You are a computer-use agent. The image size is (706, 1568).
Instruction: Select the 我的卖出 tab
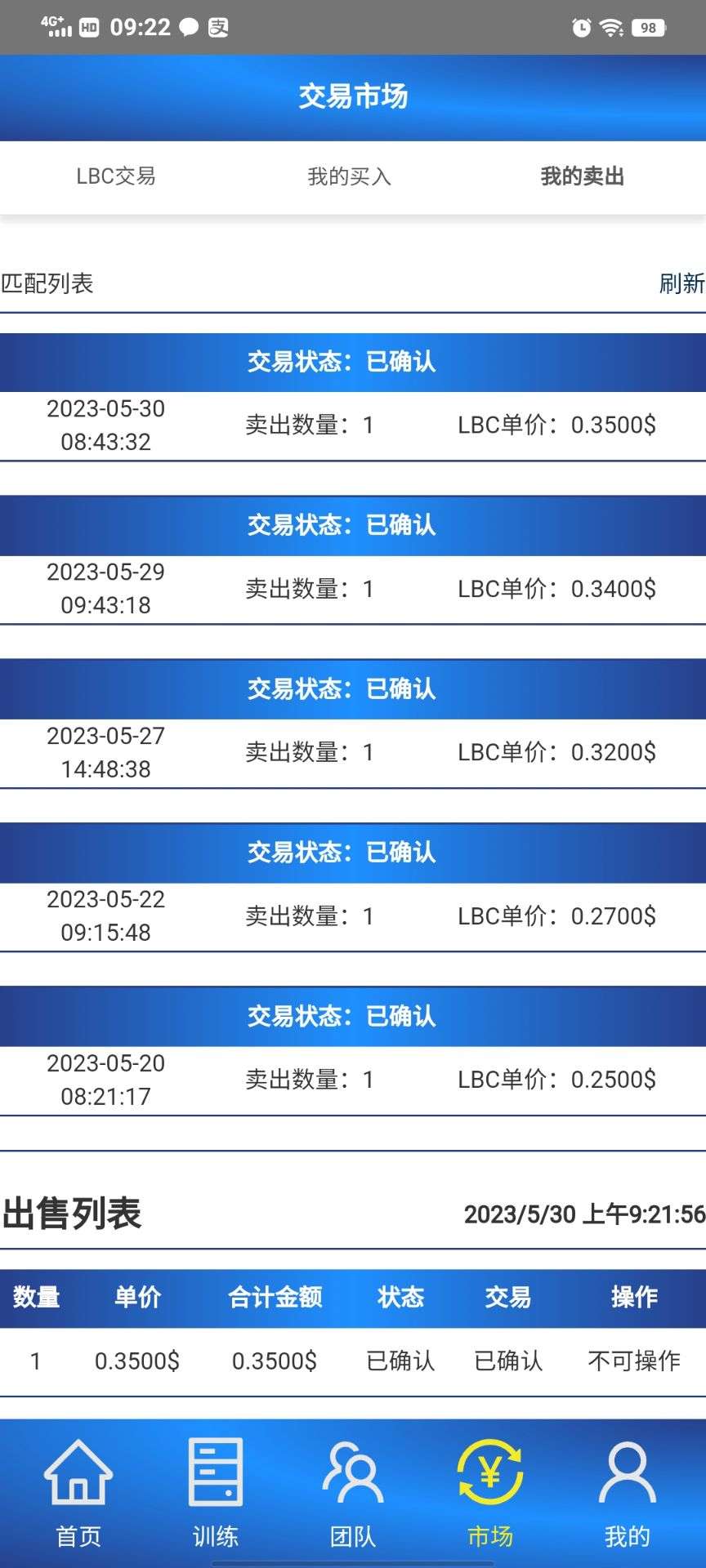[582, 176]
